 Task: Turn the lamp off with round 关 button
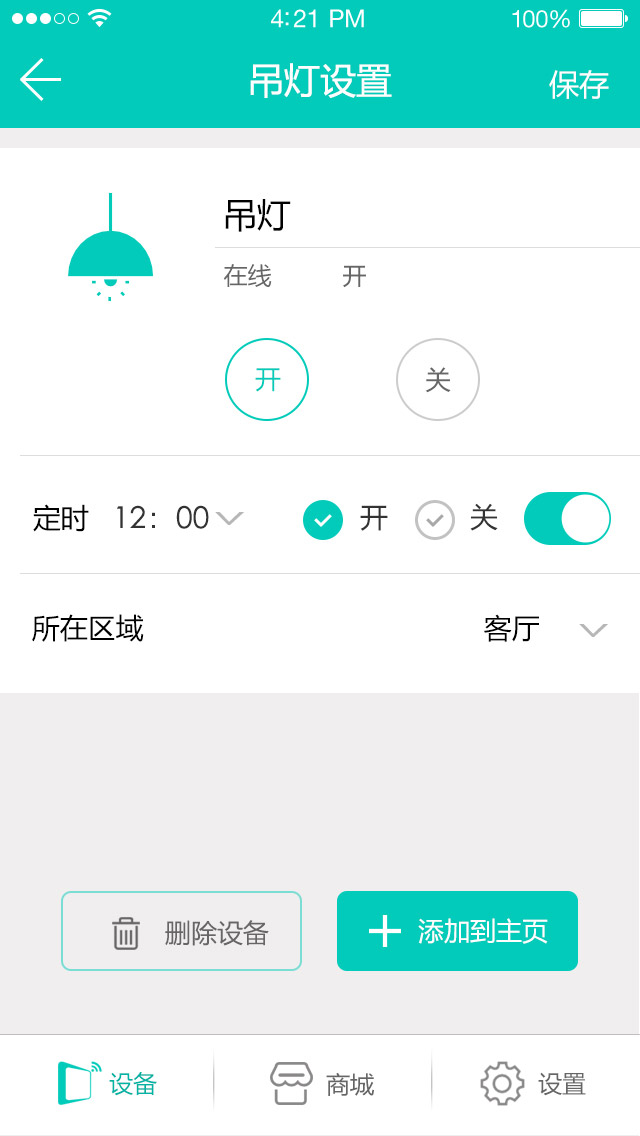(438, 380)
